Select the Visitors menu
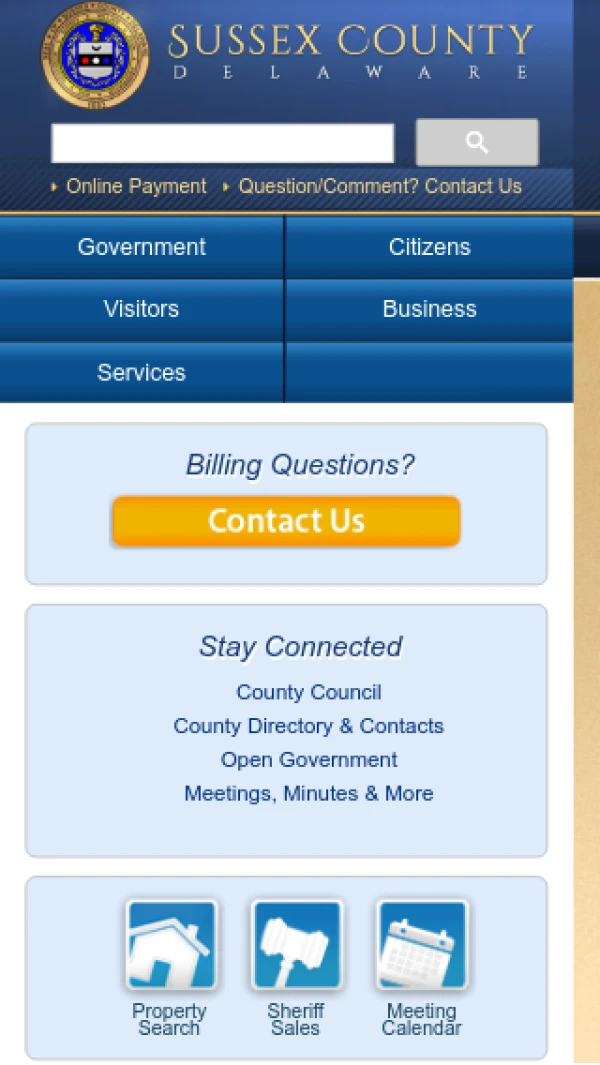Viewport: 600px width, 1065px height. [142, 309]
